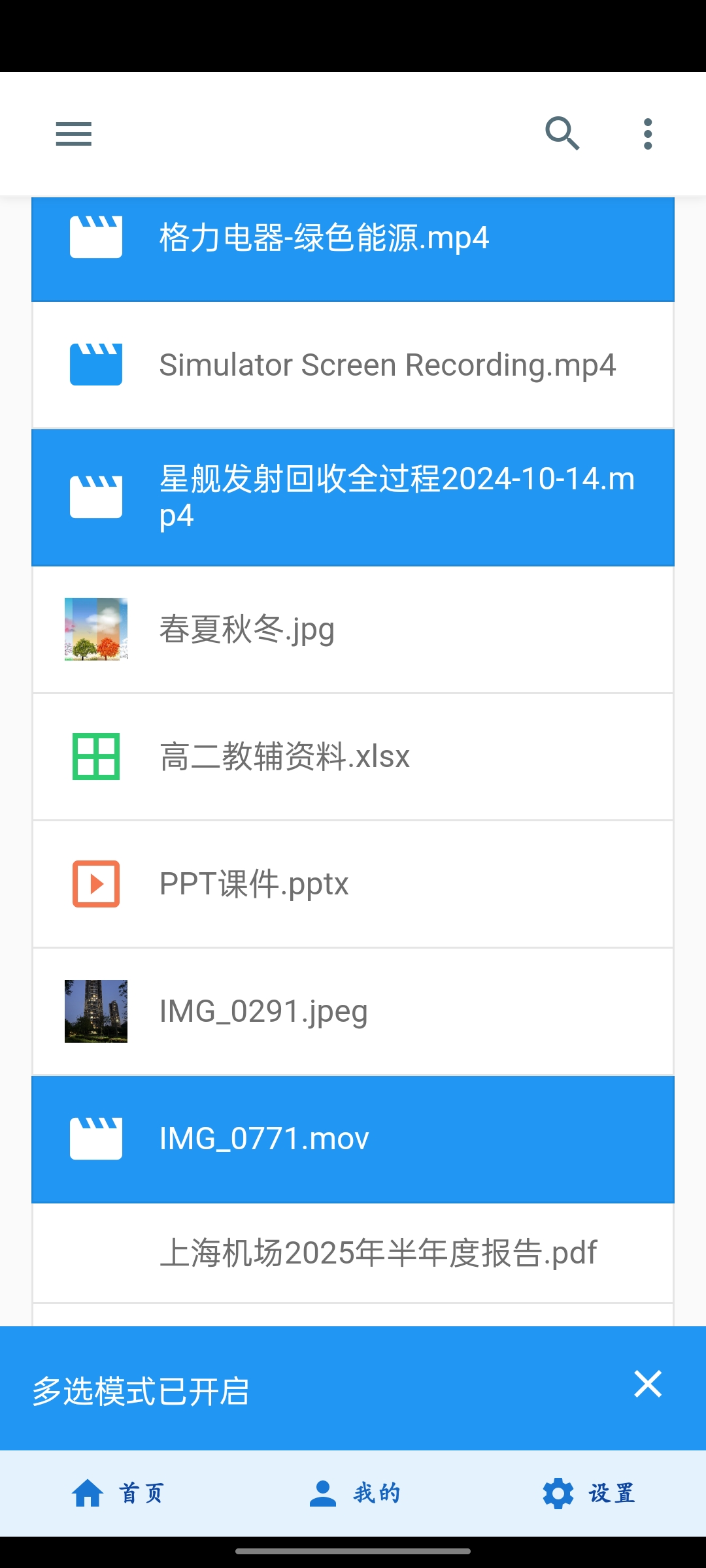This screenshot has width=706, height=1568.
Task: Click the video icon of IMG_0771.mov
Action: click(95, 1137)
